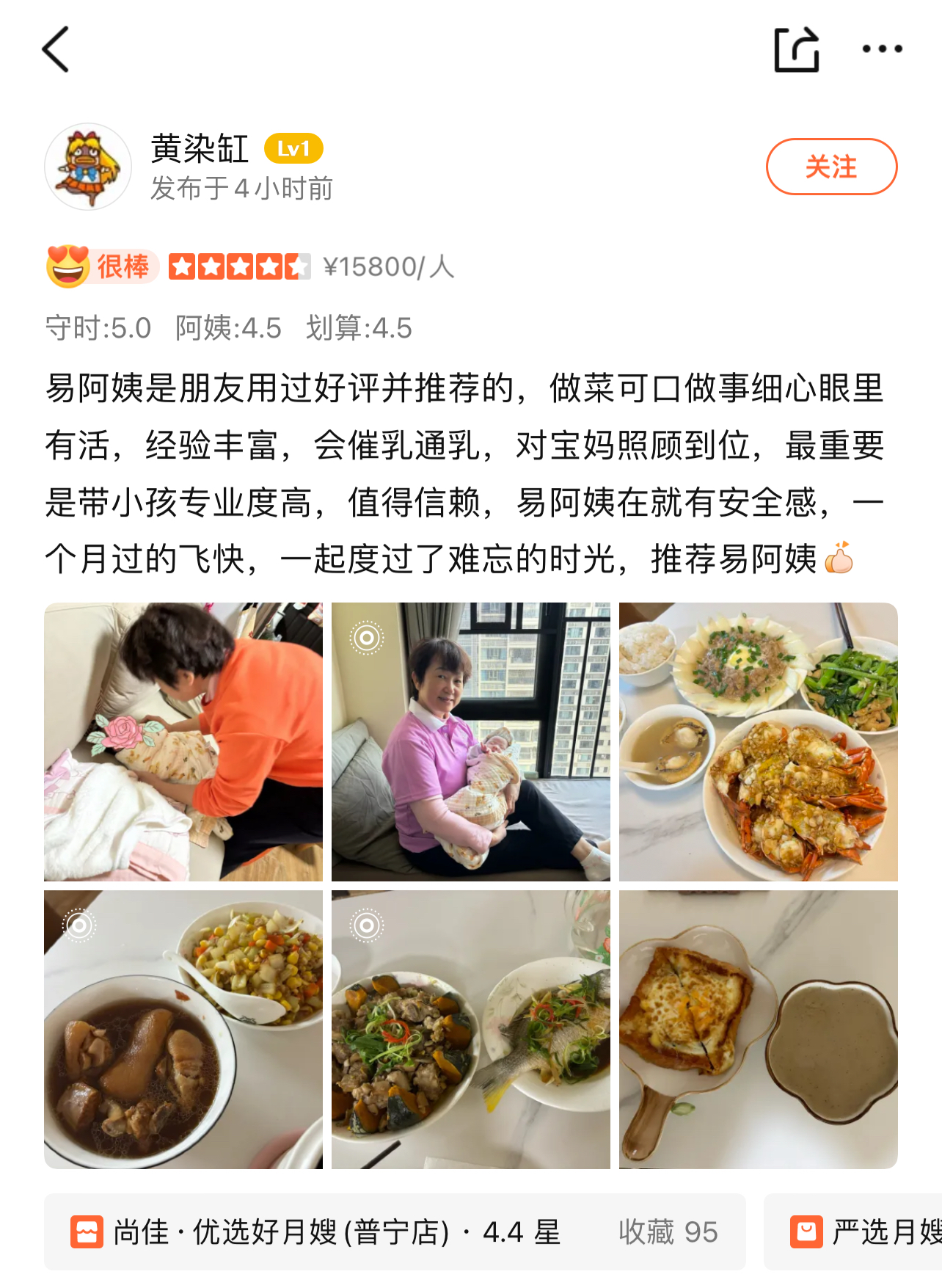Open photo of auntie in orange tending baby
This screenshot has height=1288, width=942.
click(x=183, y=741)
